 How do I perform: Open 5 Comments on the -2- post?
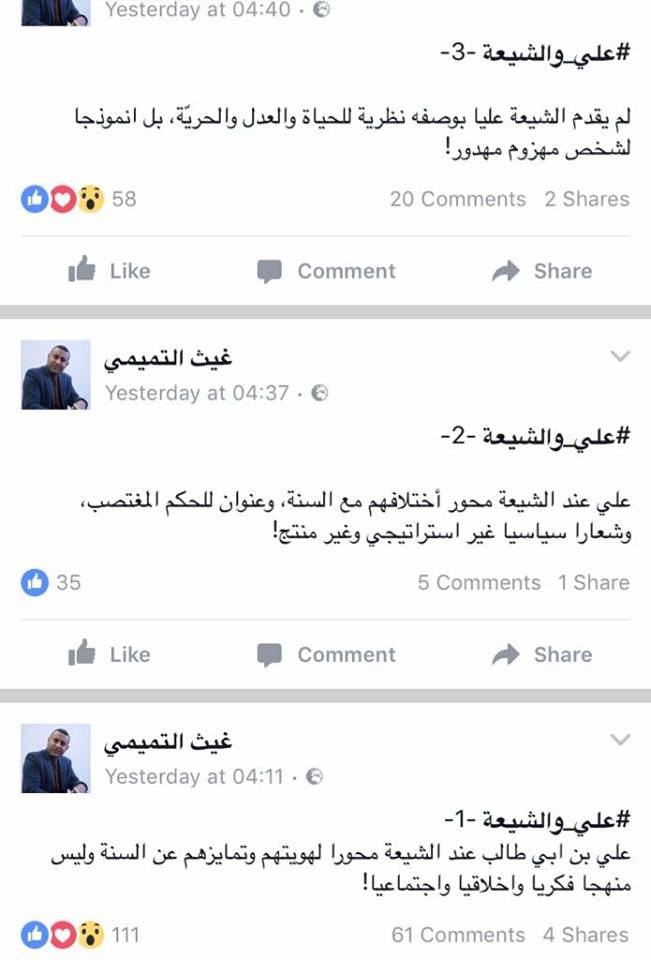(478, 582)
